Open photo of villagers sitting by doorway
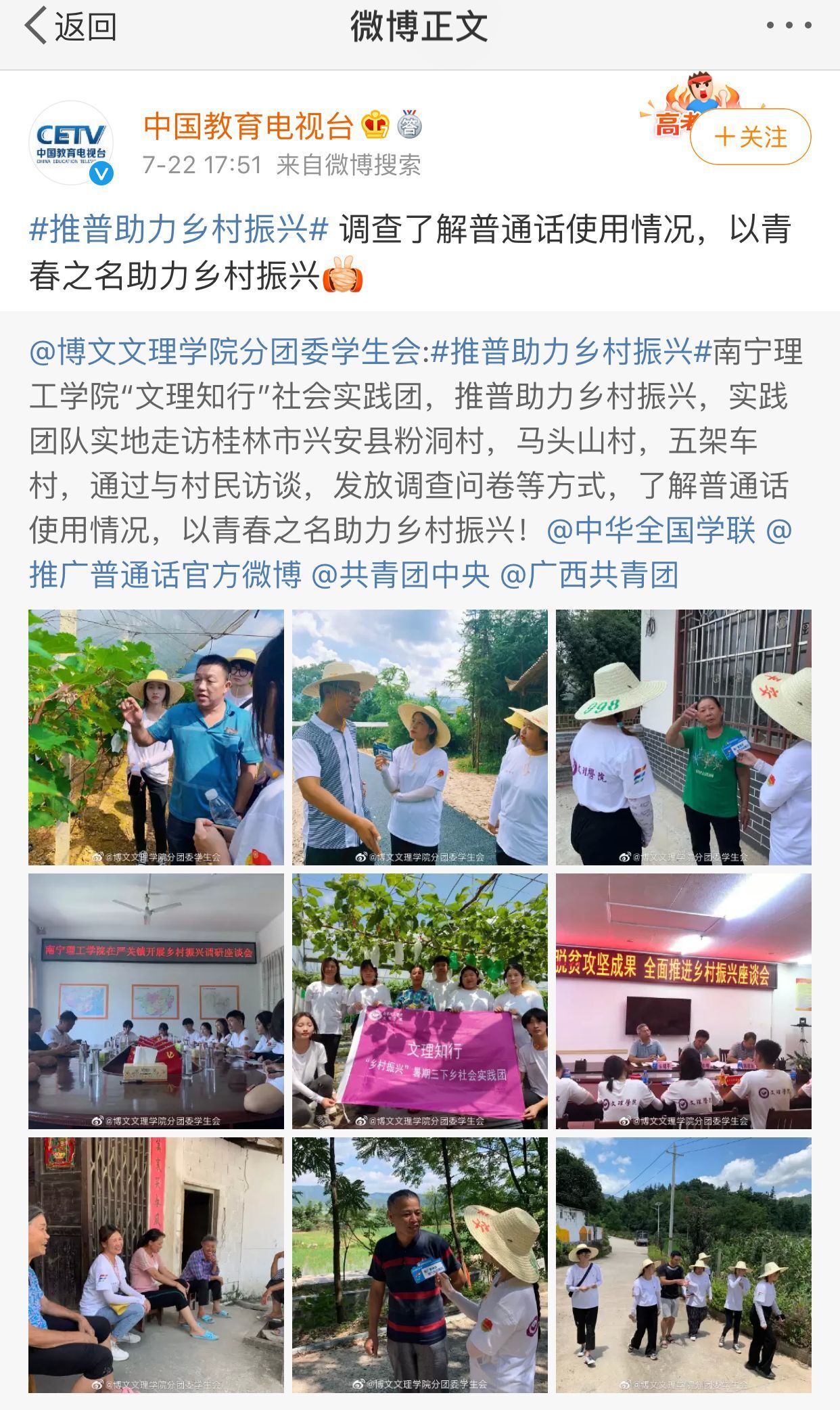 coord(156,1265)
